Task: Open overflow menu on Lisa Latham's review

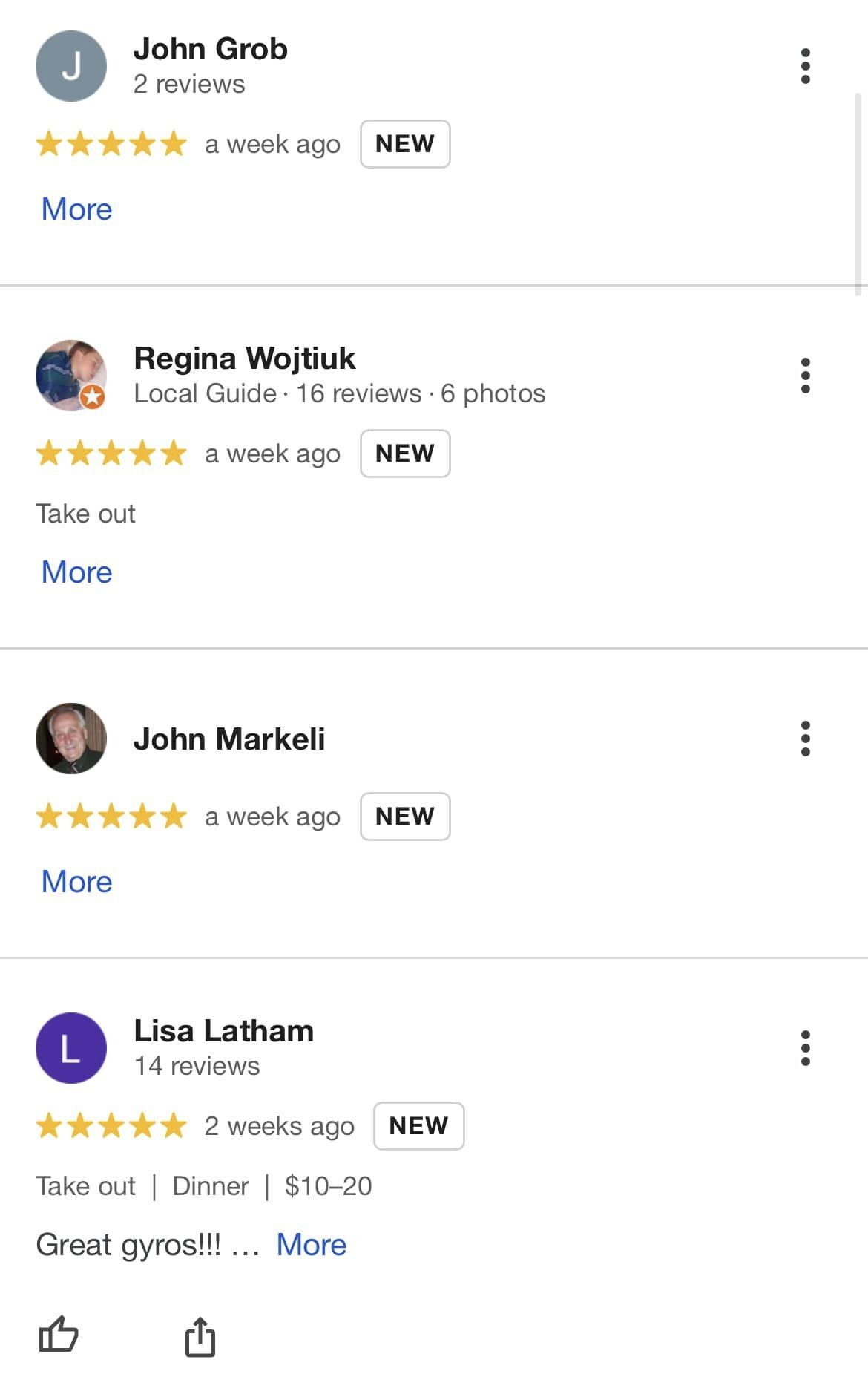Action: 805,1048
